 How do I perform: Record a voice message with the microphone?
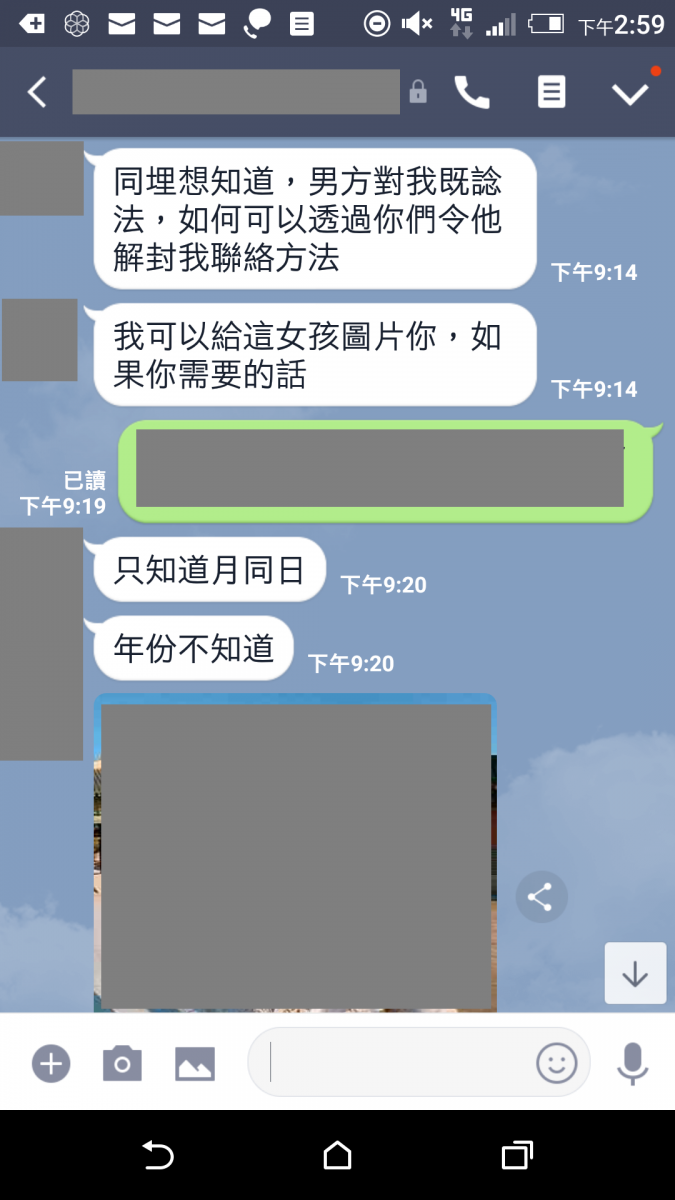[632, 1063]
